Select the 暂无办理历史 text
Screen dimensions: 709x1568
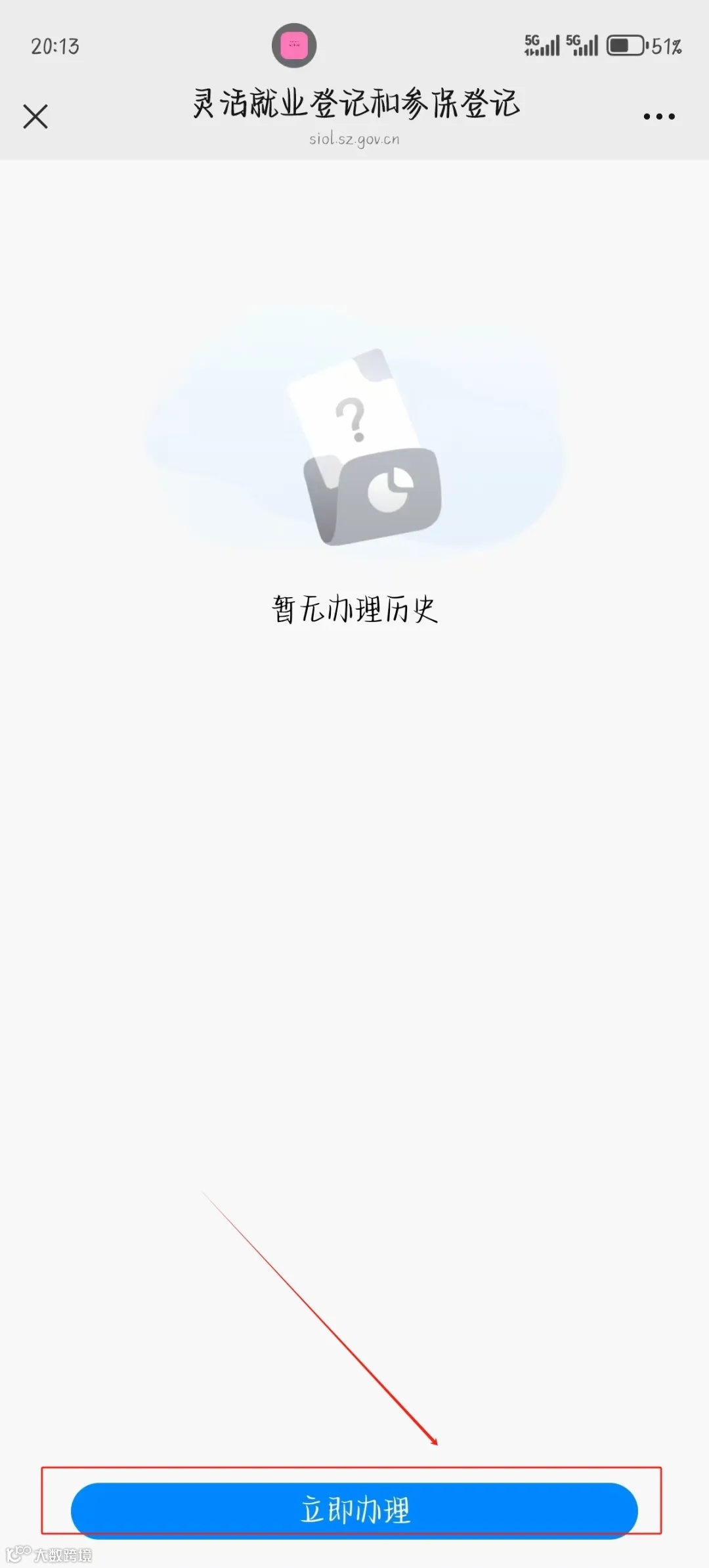point(354,608)
